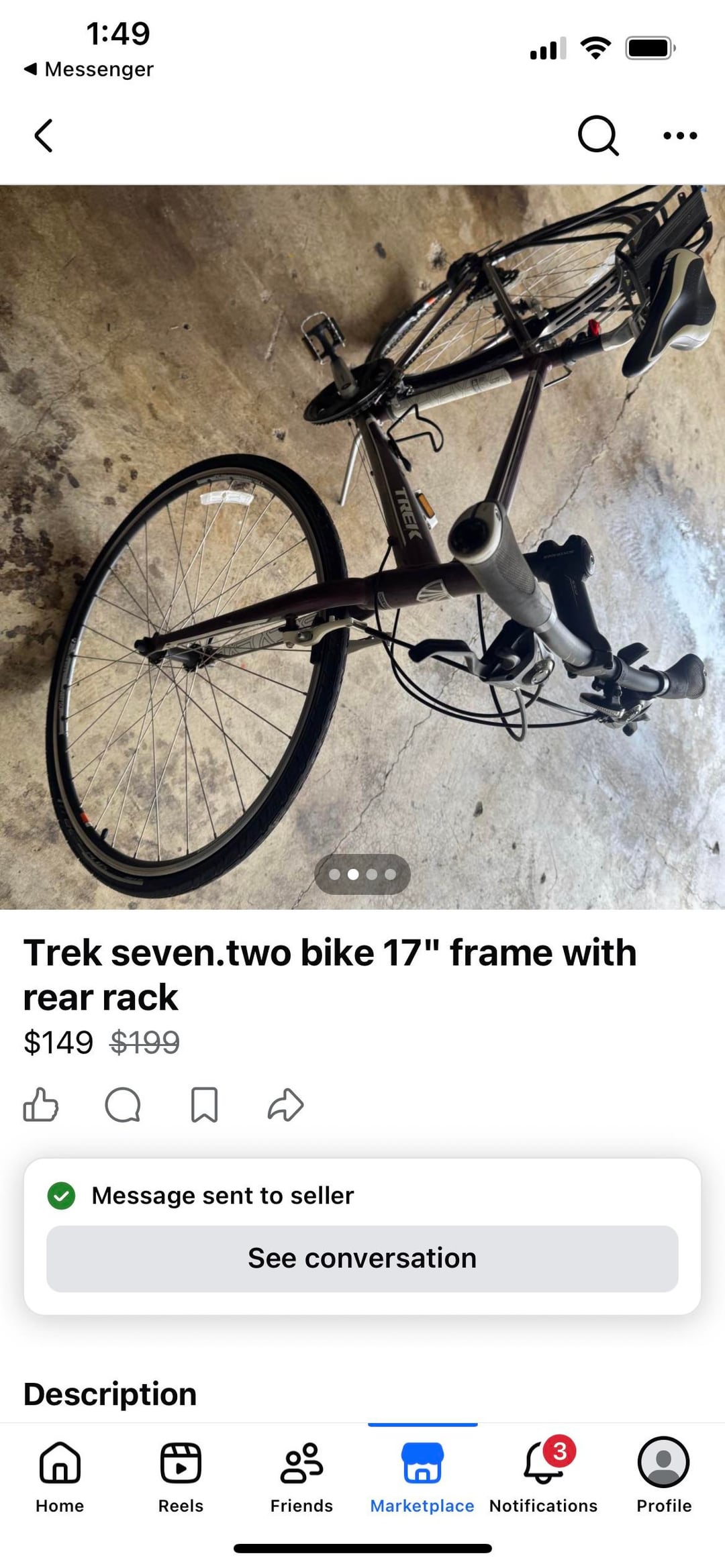Return to Messenger via status bar link

(89, 69)
